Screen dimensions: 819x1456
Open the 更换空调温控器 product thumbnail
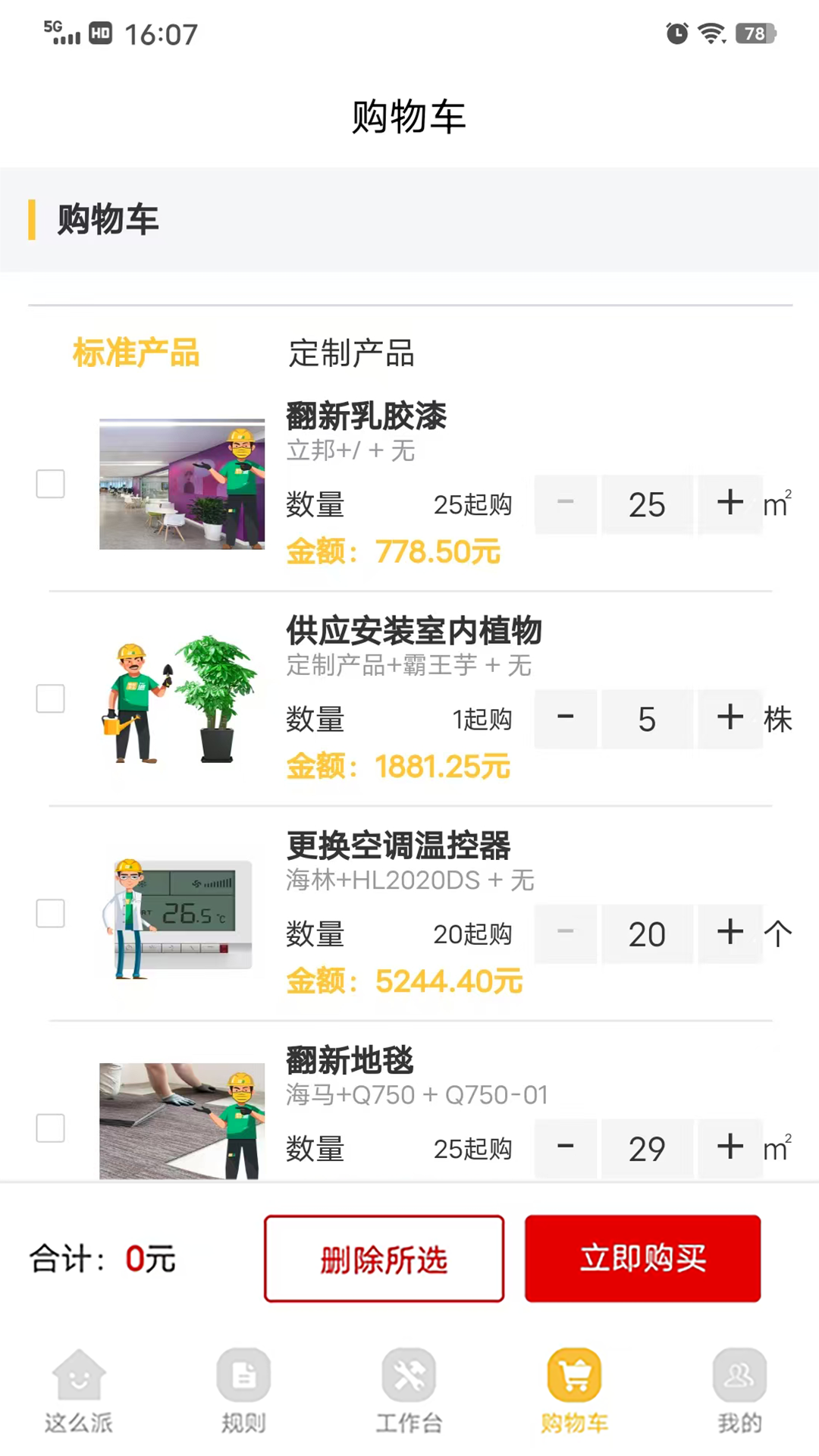pyautogui.click(x=181, y=915)
